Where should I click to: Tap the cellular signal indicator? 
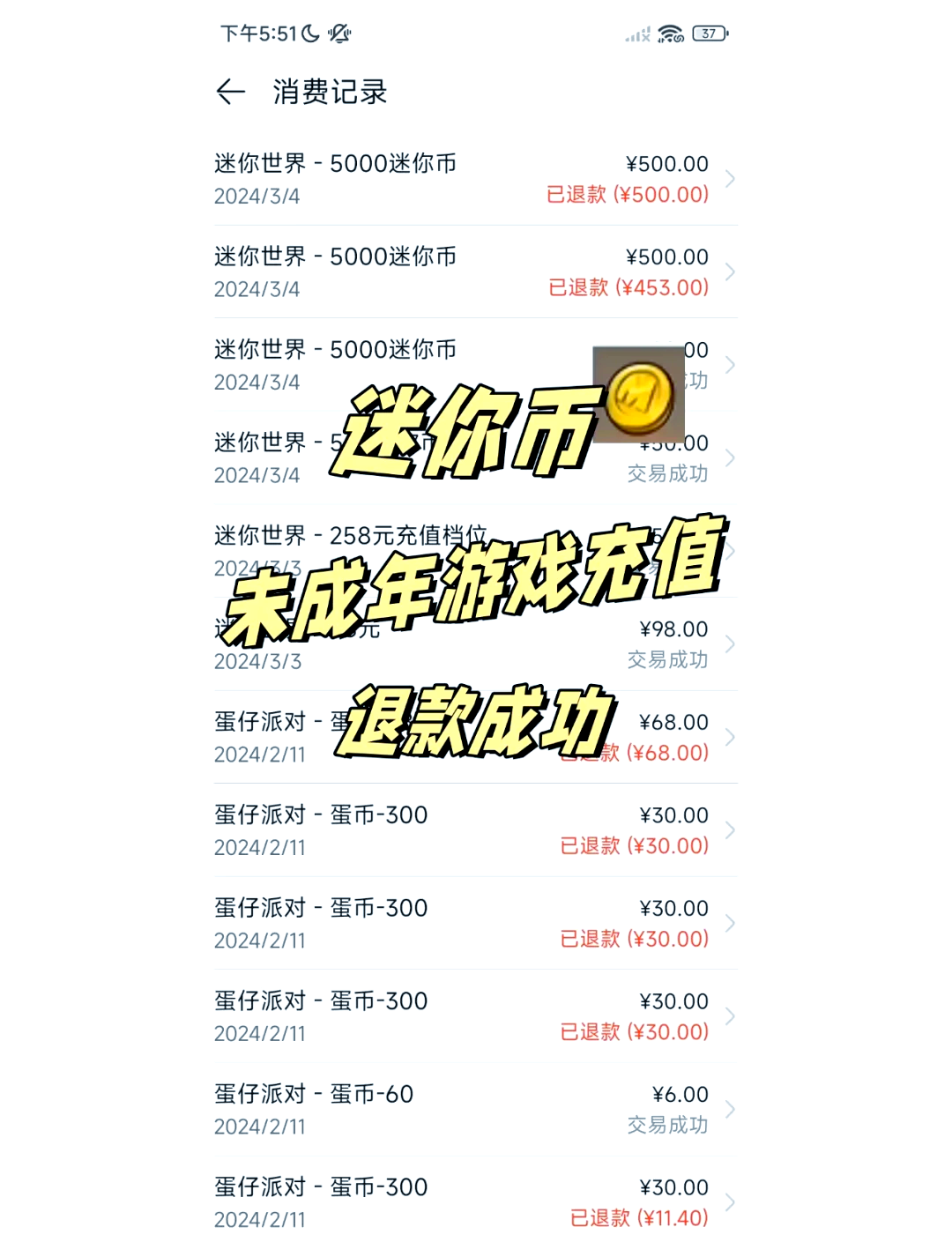pyautogui.click(x=636, y=33)
